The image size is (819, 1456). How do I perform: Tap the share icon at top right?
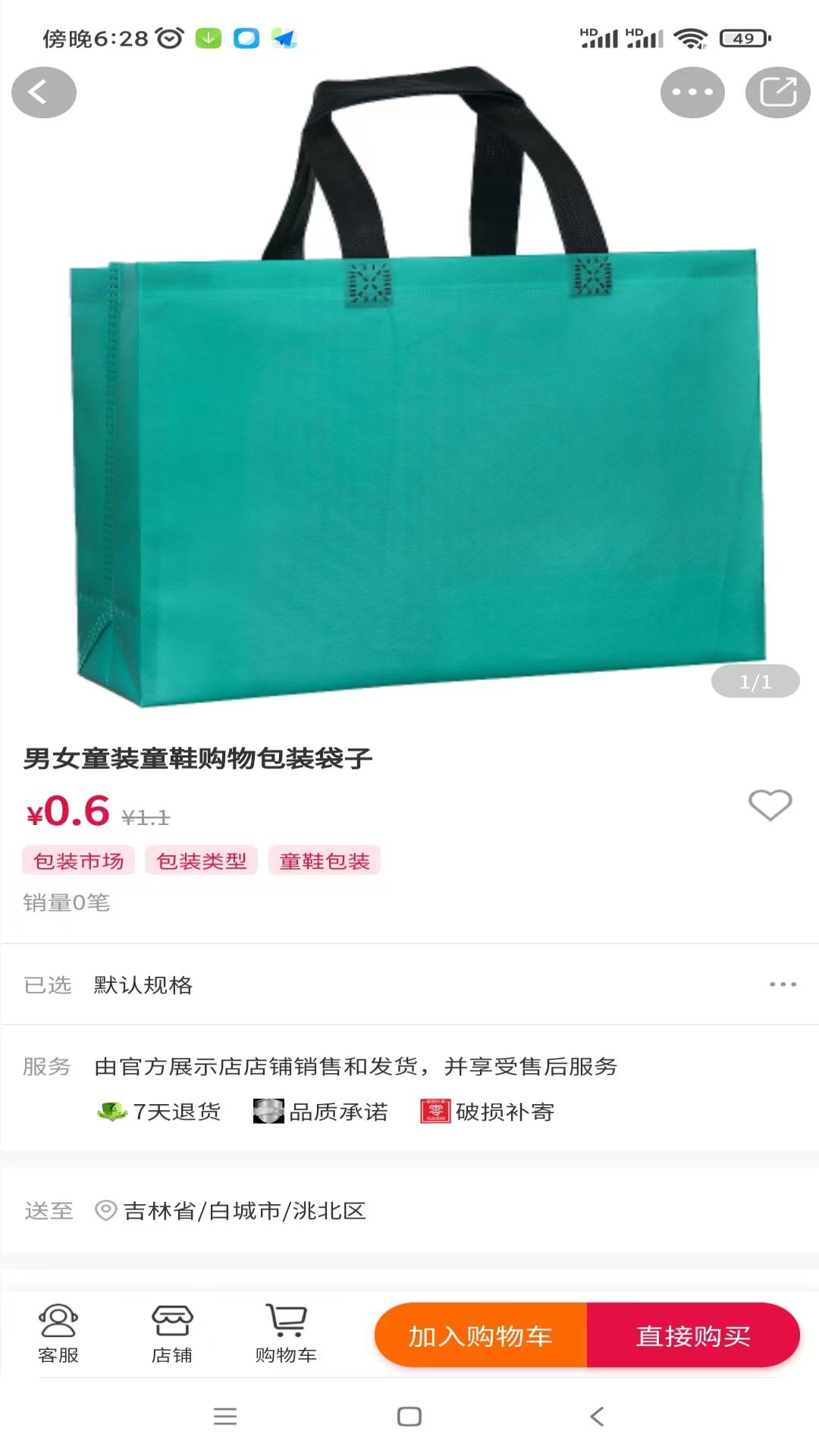[x=777, y=92]
